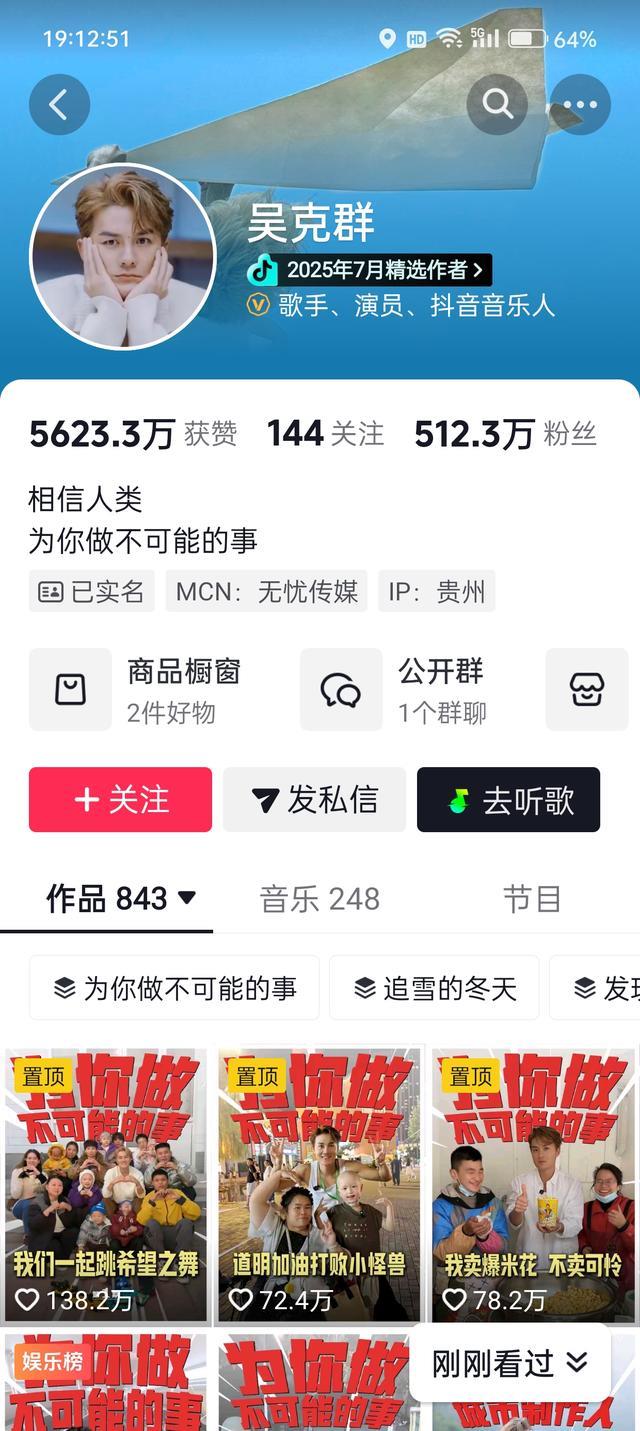Screen dimensions: 640x1431
Task: Open the 2025年7月精选作者 badge
Action: (x=370, y=269)
